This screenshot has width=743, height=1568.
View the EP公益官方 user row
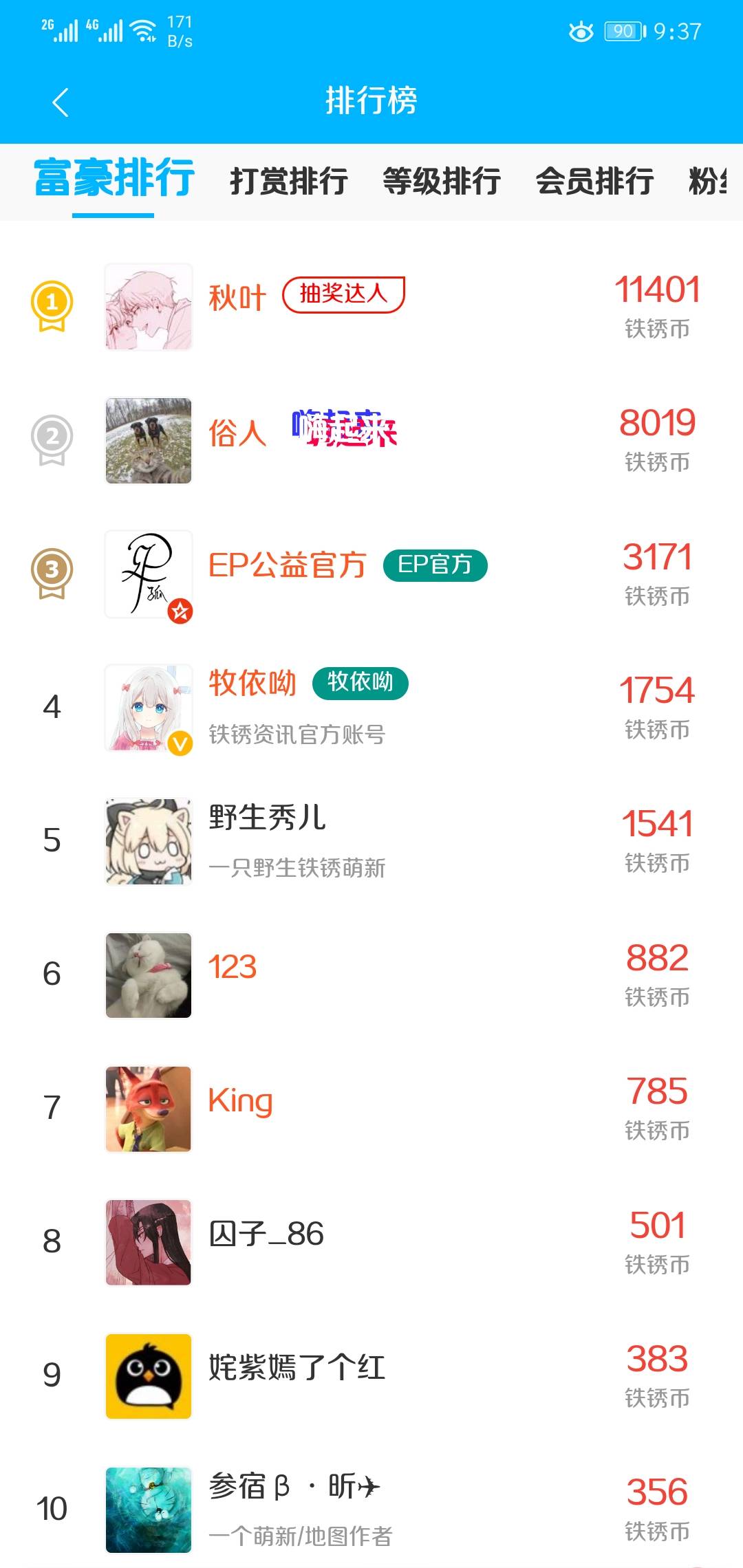287,566
